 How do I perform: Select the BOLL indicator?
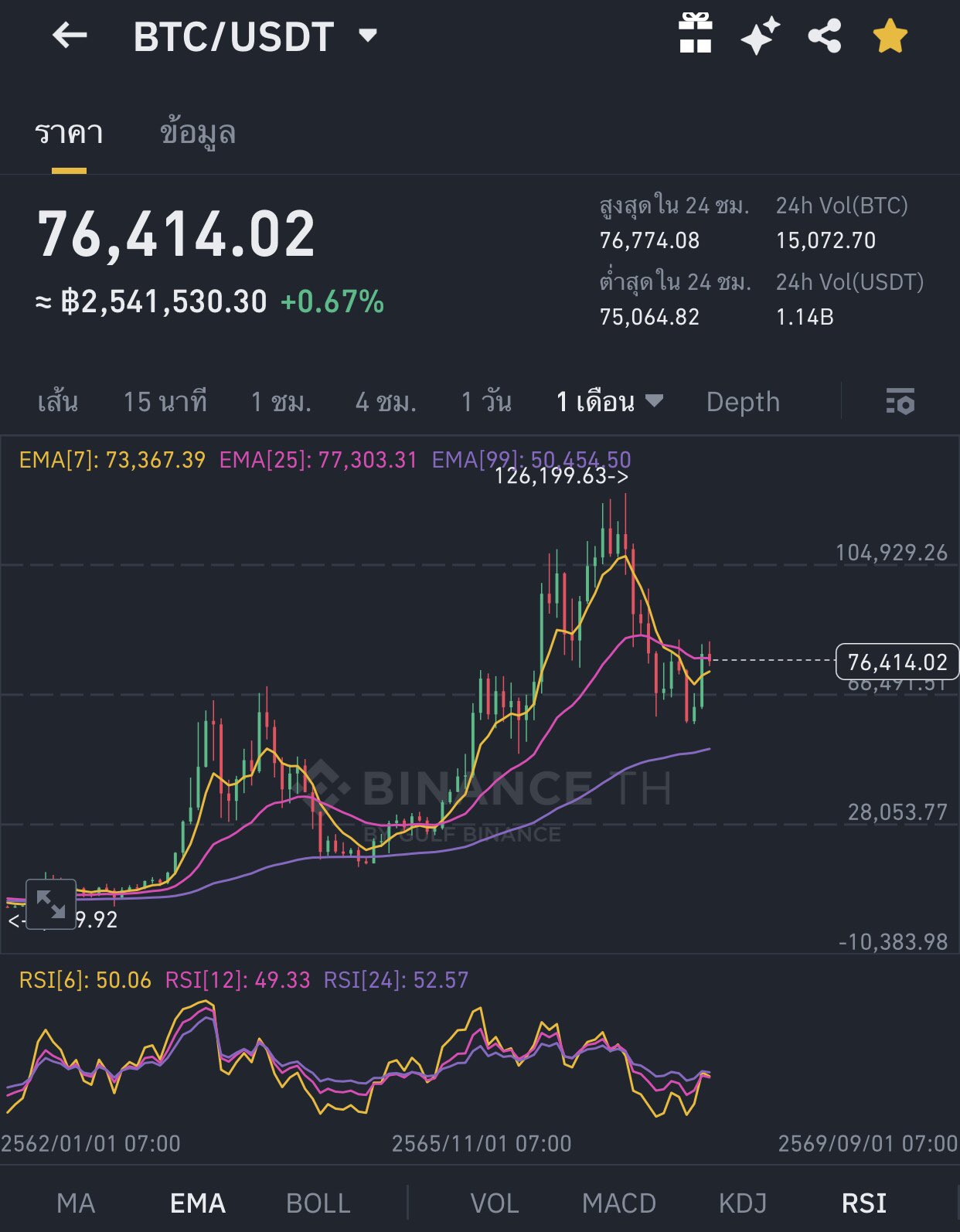coord(318,1203)
